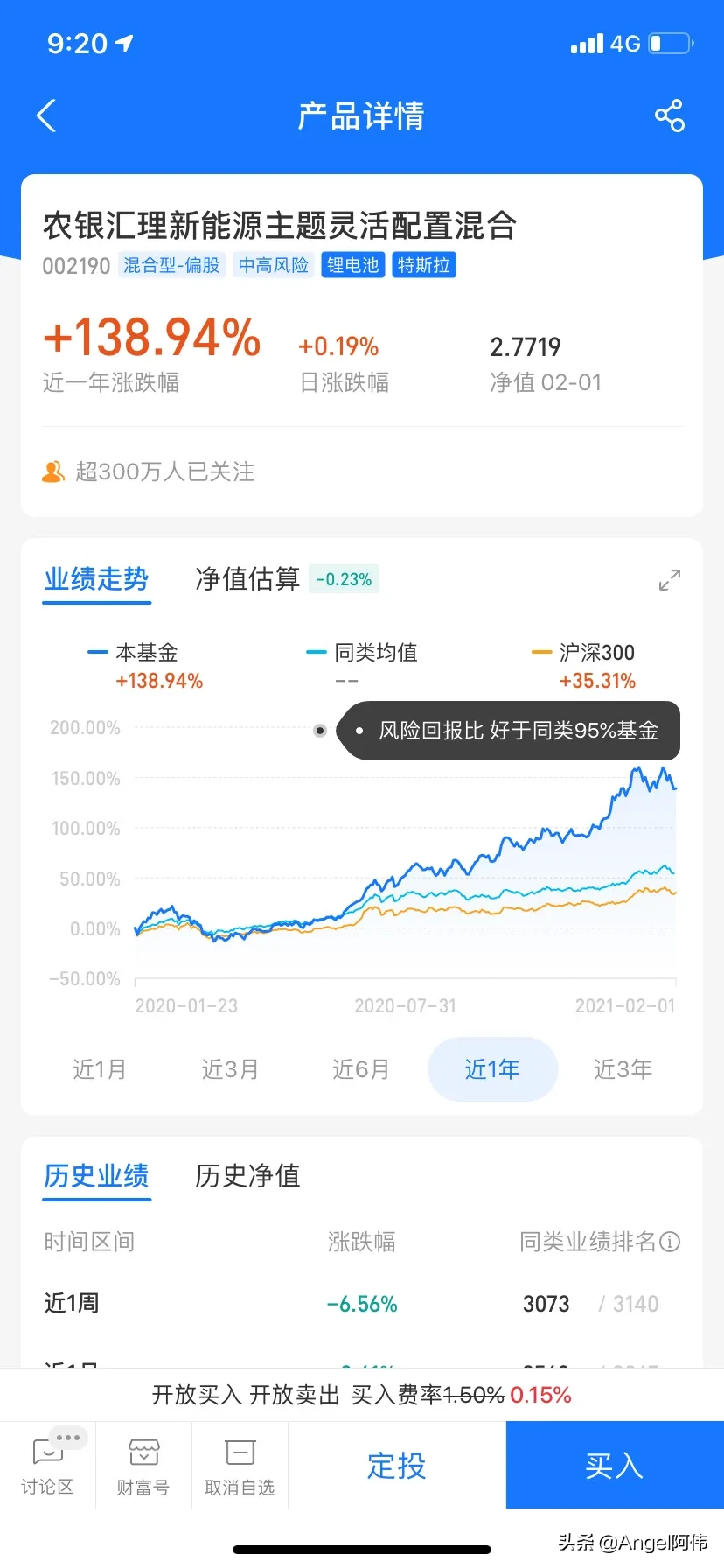The image size is (724, 1568).
Task: Tap the info icon beside 同类业绩排名
Action: coord(670,1242)
